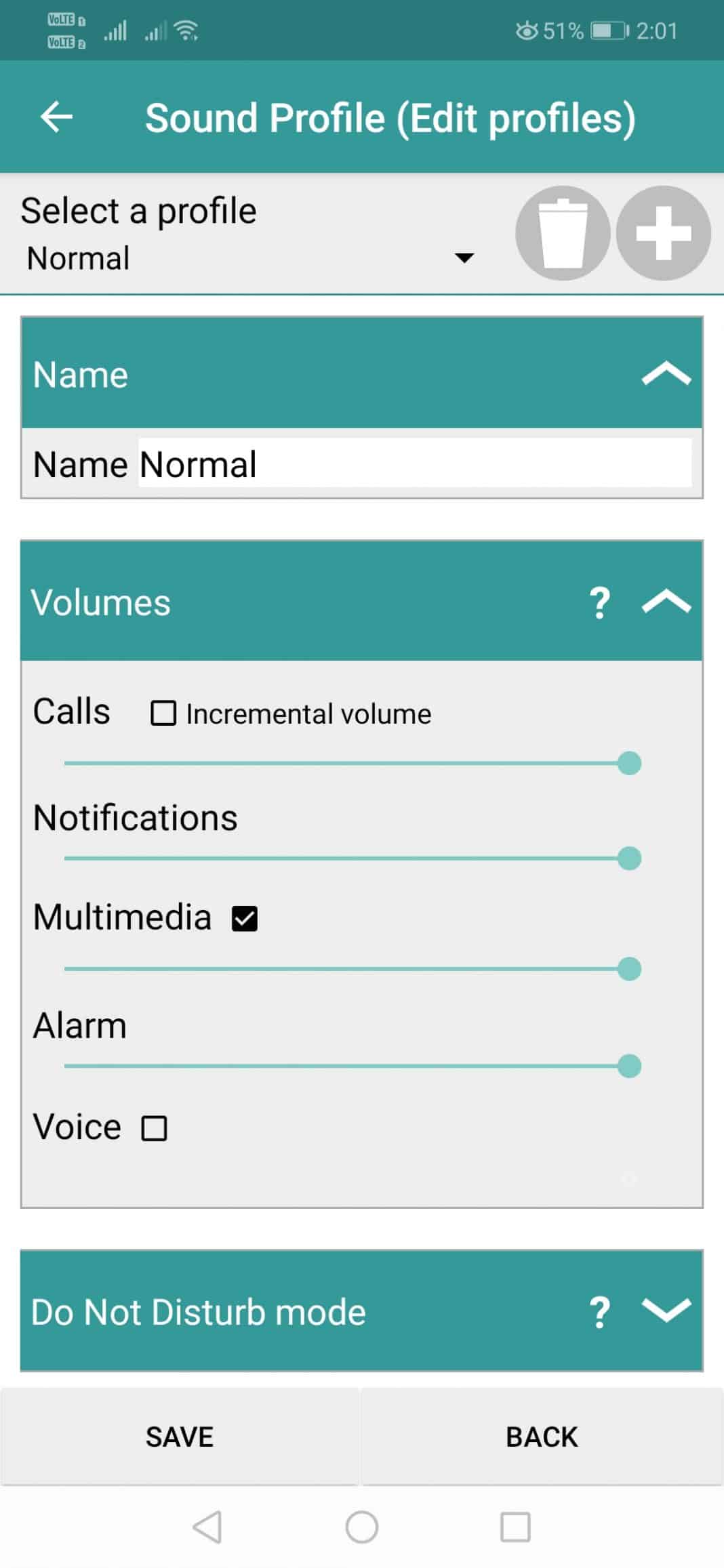Check the Voice checkbox
This screenshot has width=724, height=1568.
155,1128
